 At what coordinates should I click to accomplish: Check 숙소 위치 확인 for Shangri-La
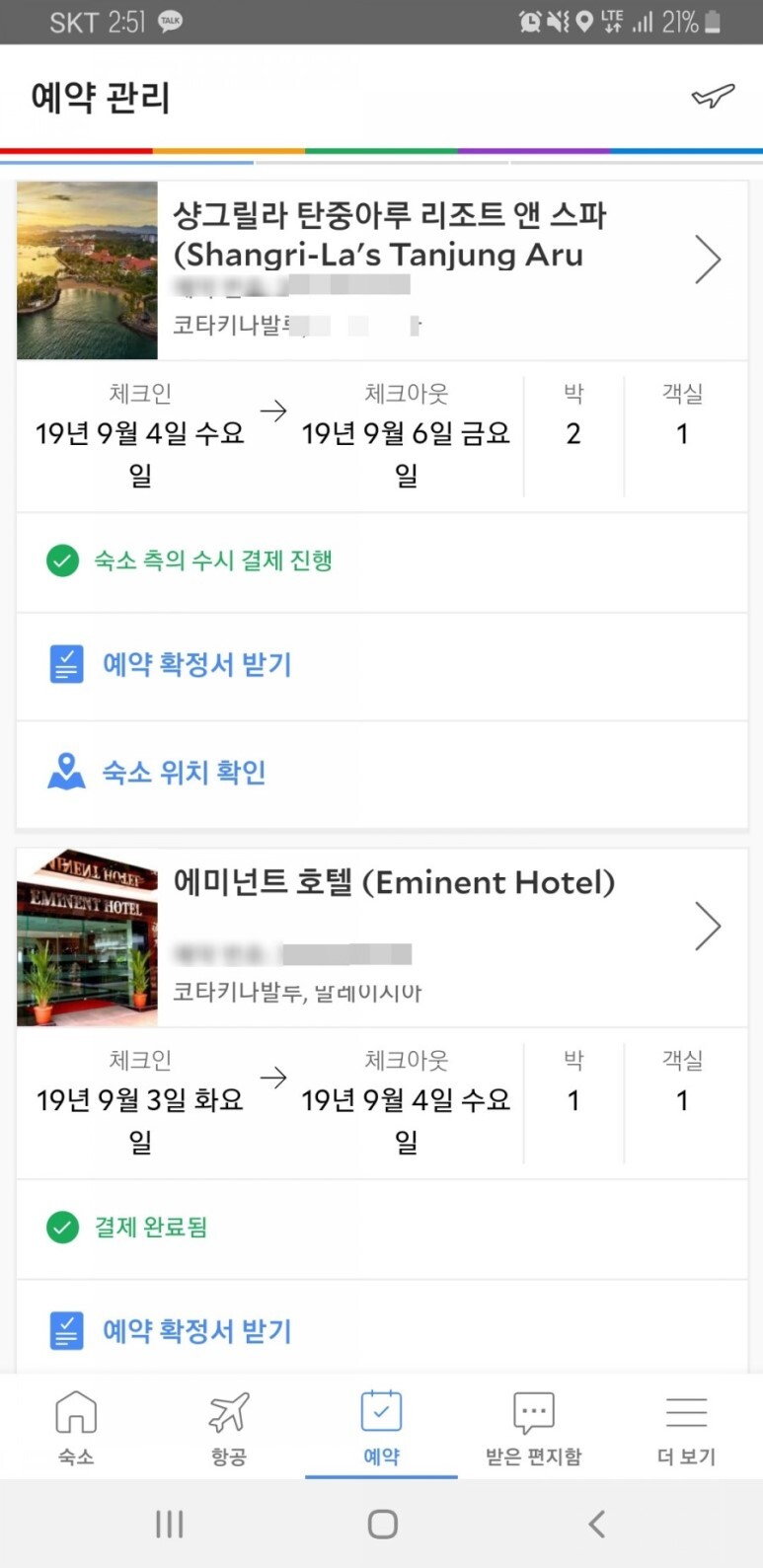click(381, 774)
